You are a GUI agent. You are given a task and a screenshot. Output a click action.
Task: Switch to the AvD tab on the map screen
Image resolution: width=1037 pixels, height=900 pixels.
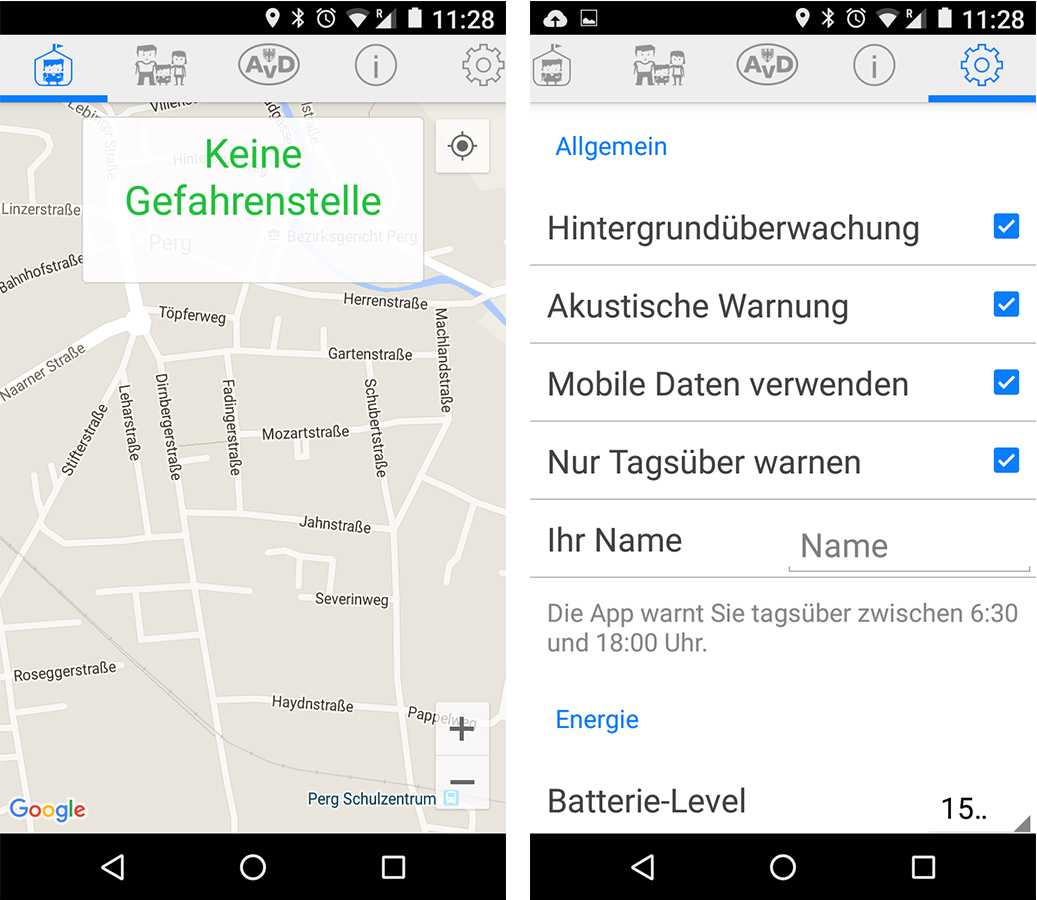pos(269,66)
